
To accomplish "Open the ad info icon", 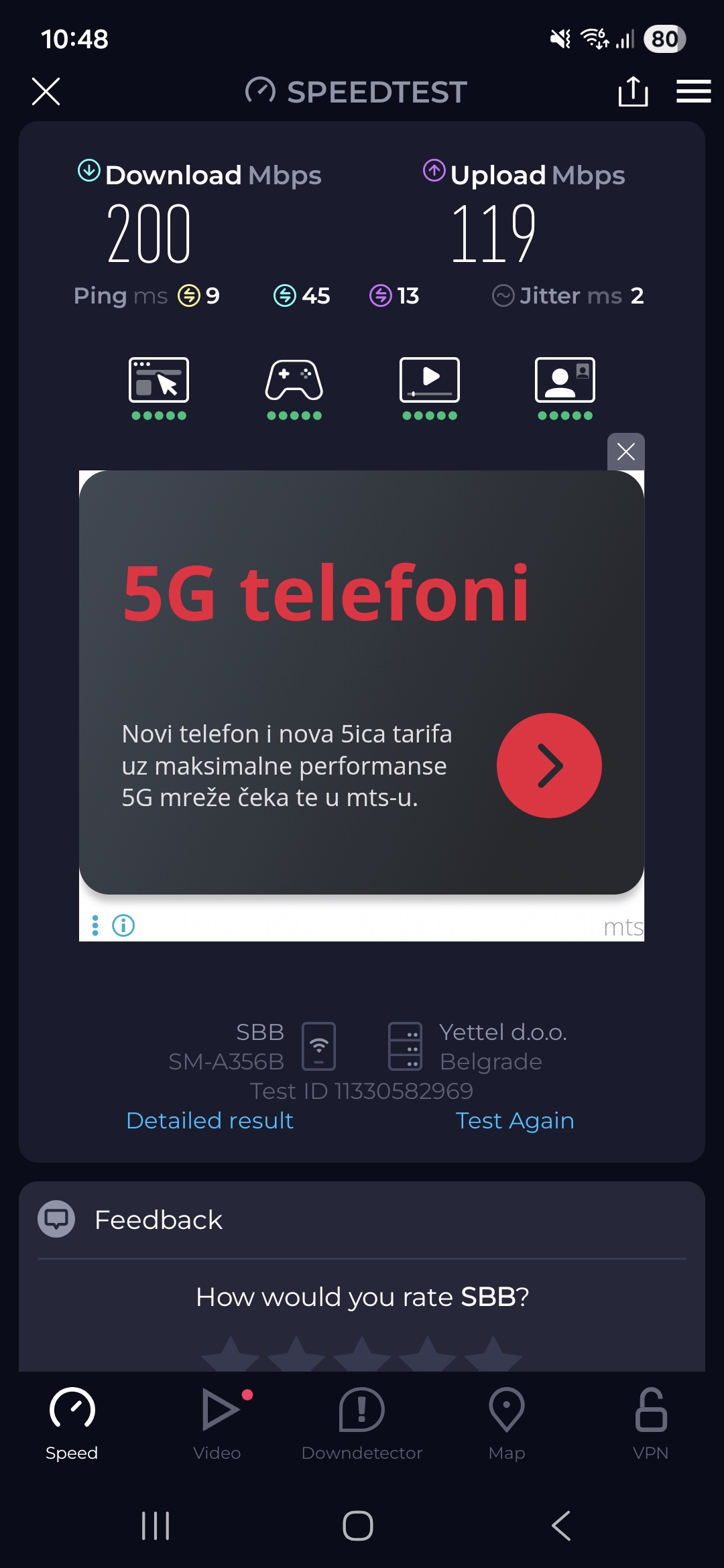I will pyautogui.click(x=123, y=925).
